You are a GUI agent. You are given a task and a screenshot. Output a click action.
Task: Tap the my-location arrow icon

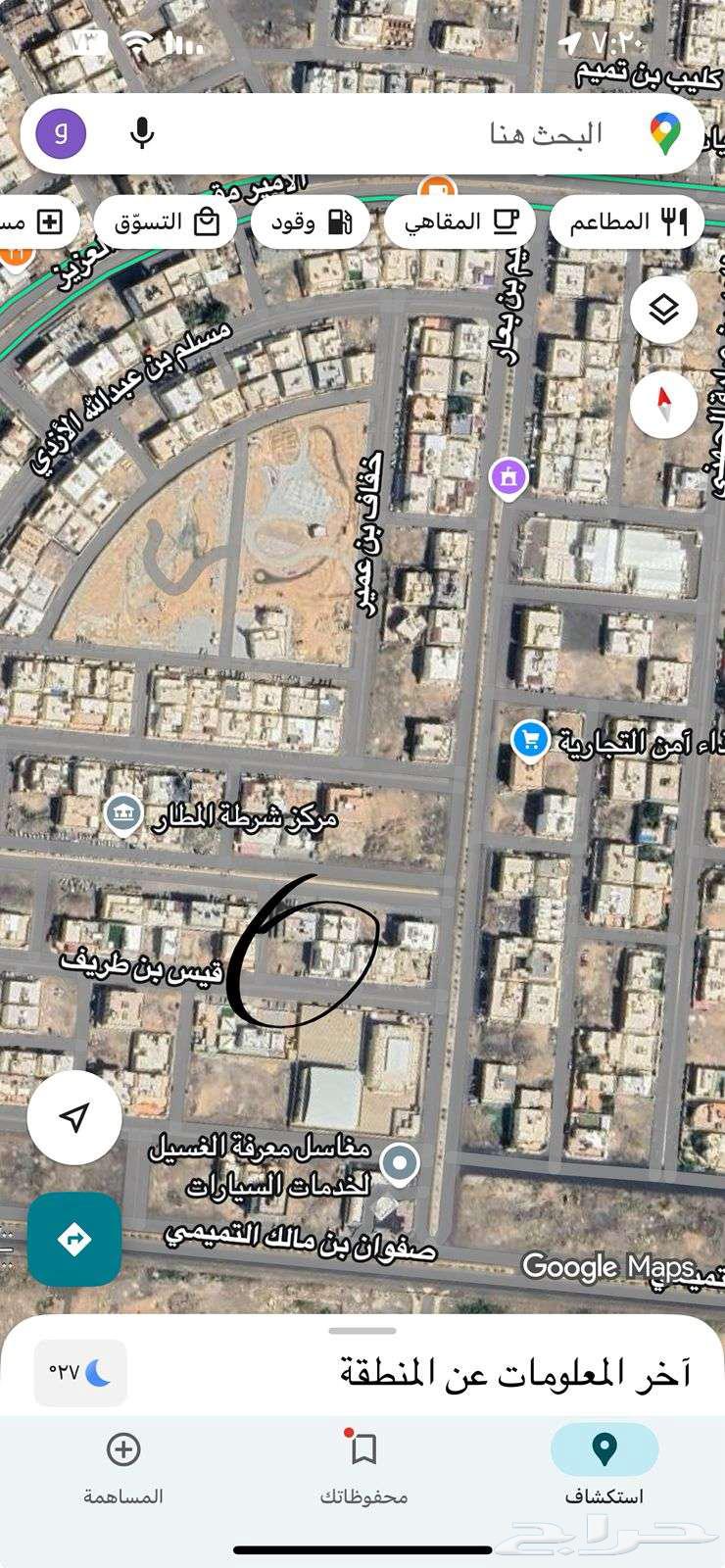point(73,1117)
